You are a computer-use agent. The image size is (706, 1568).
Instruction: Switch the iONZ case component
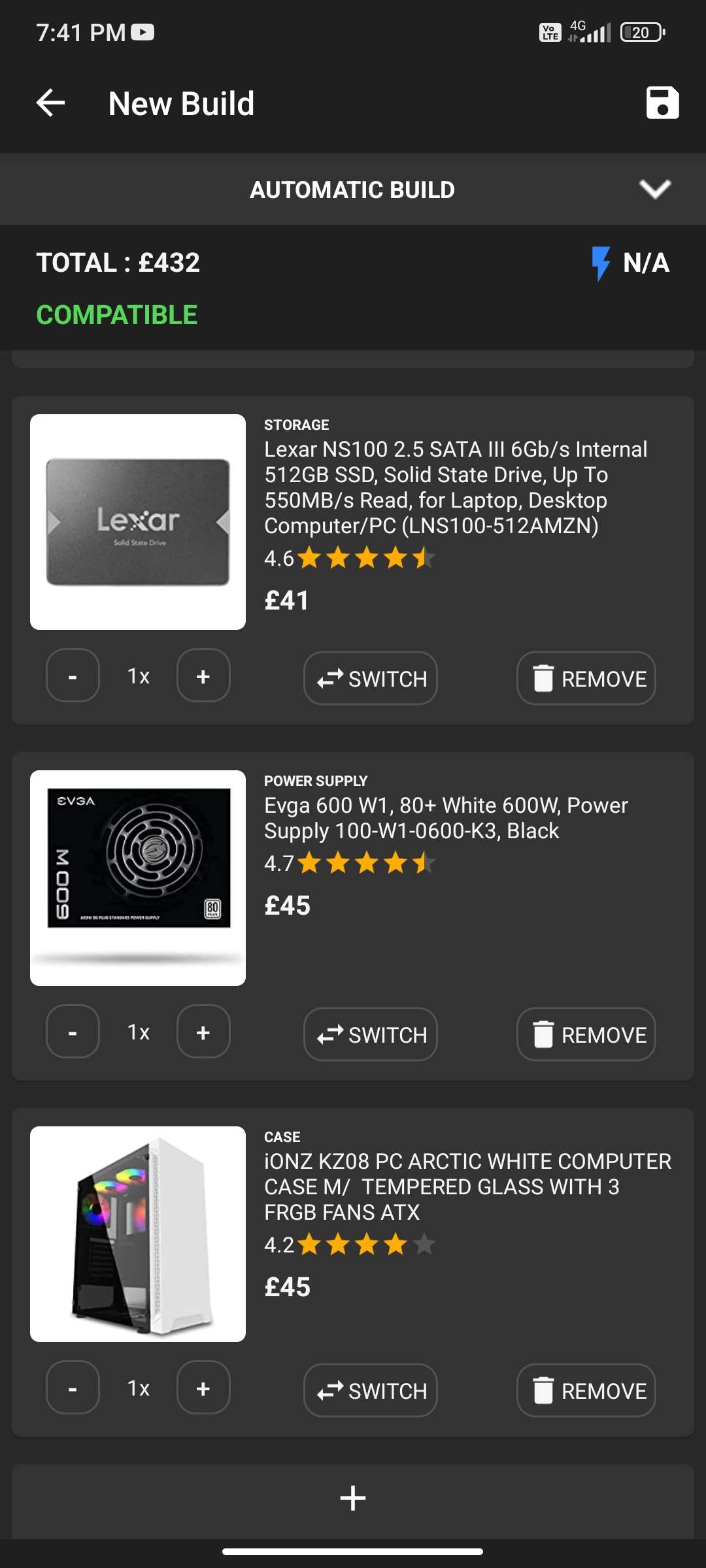pos(371,1391)
